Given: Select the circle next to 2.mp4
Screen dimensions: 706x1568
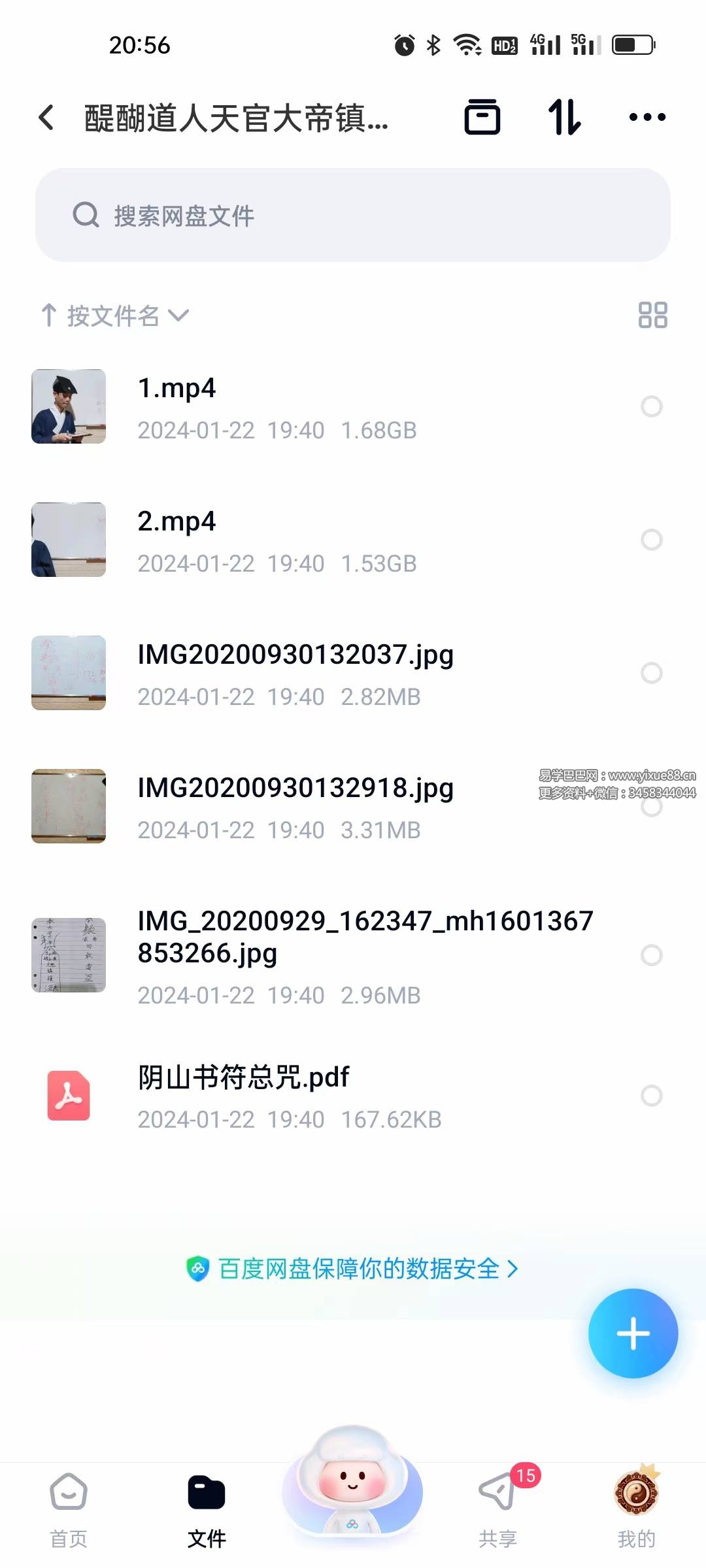Looking at the screenshot, I should [652, 540].
